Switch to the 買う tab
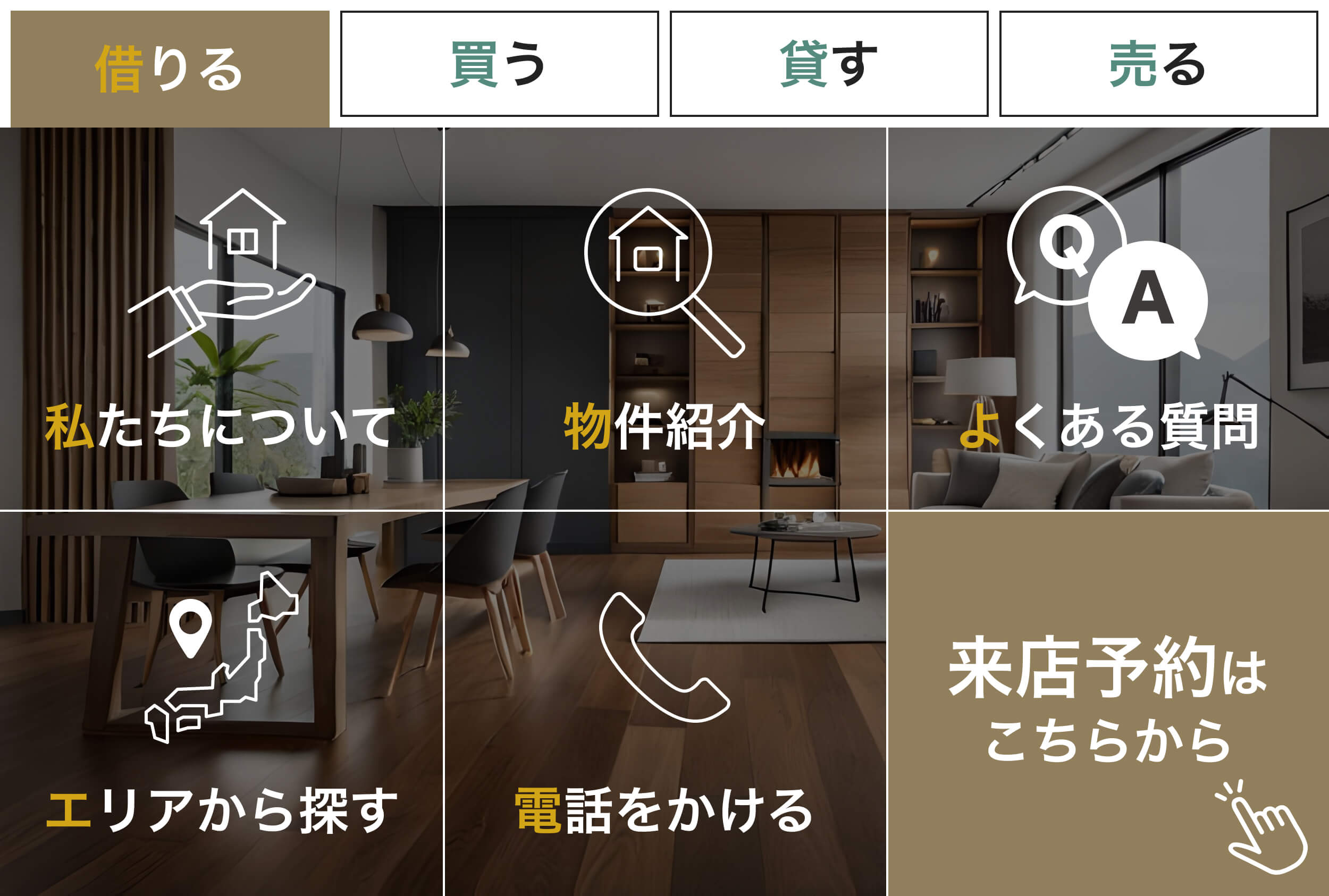The height and width of the screenshot is (896, 1329). [499, 64]
